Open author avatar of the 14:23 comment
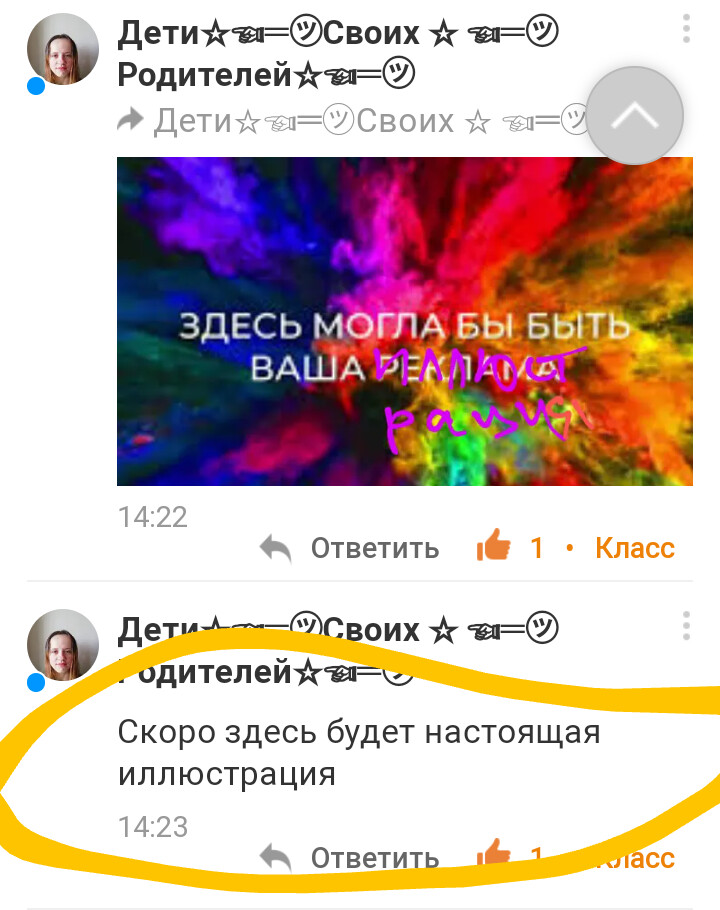720x910 pixels. [x=62, y=645]
